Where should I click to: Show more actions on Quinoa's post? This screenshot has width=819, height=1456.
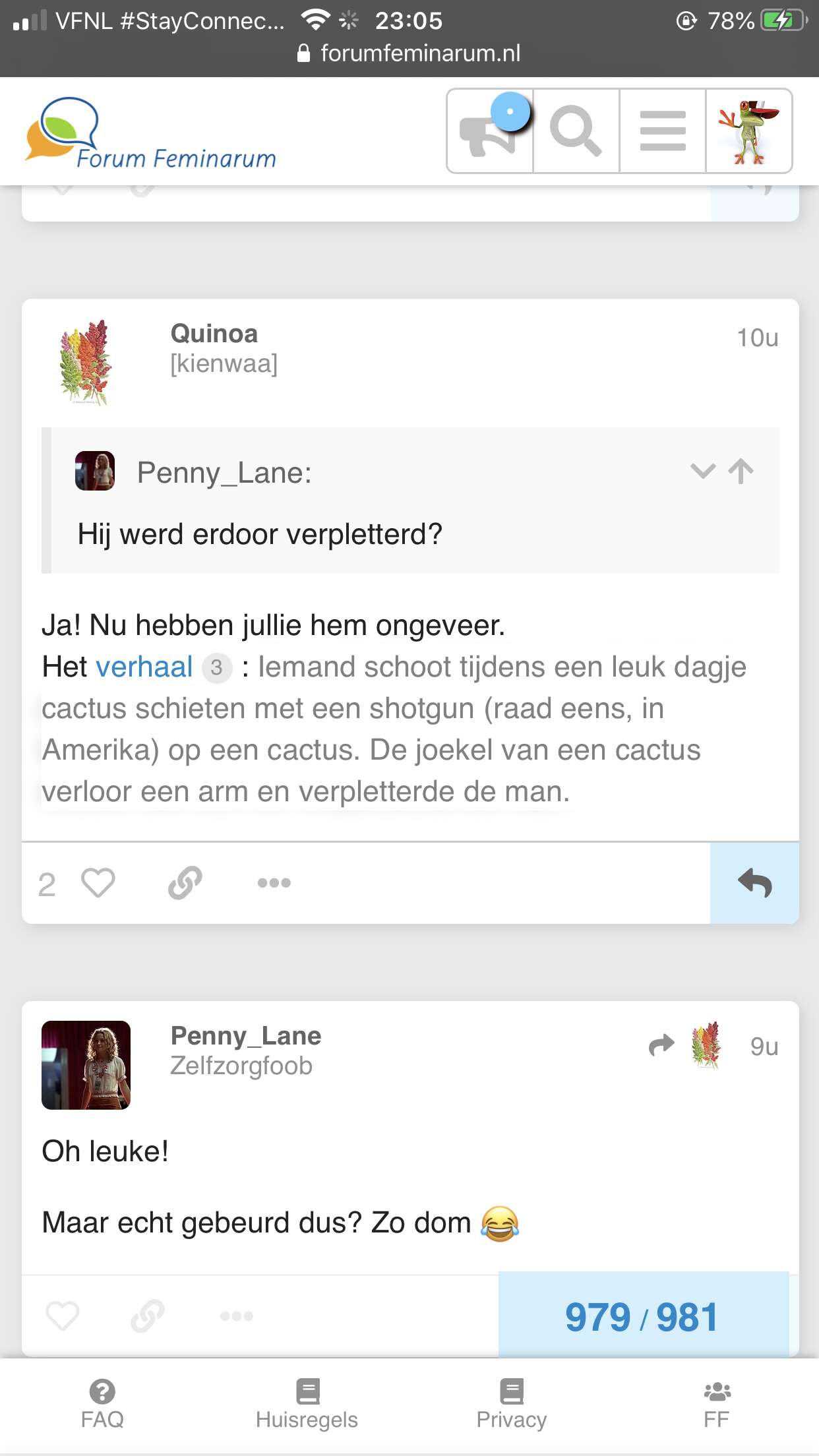(274, 883)
